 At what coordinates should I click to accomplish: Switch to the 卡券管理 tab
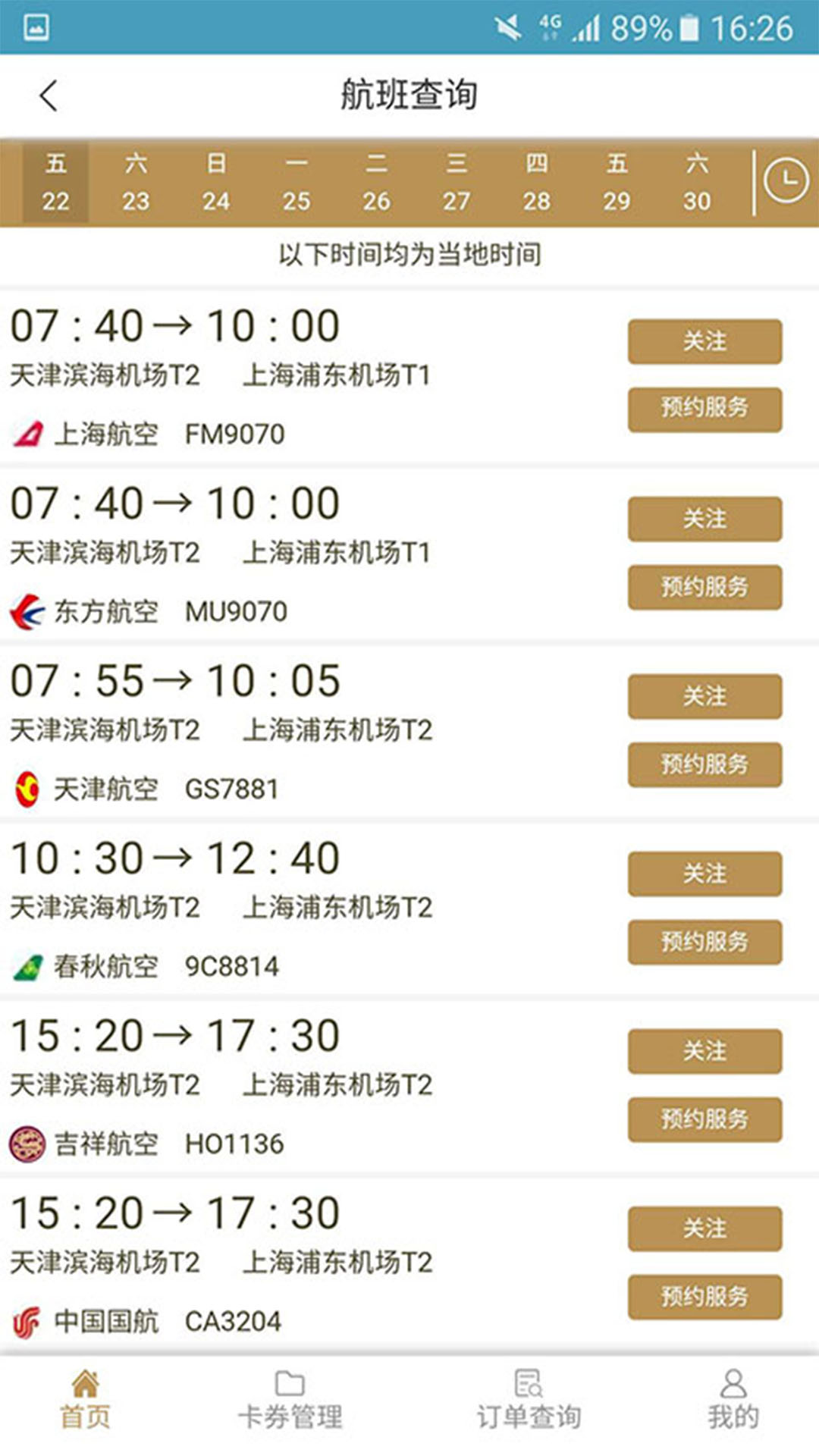point(290,1400)
